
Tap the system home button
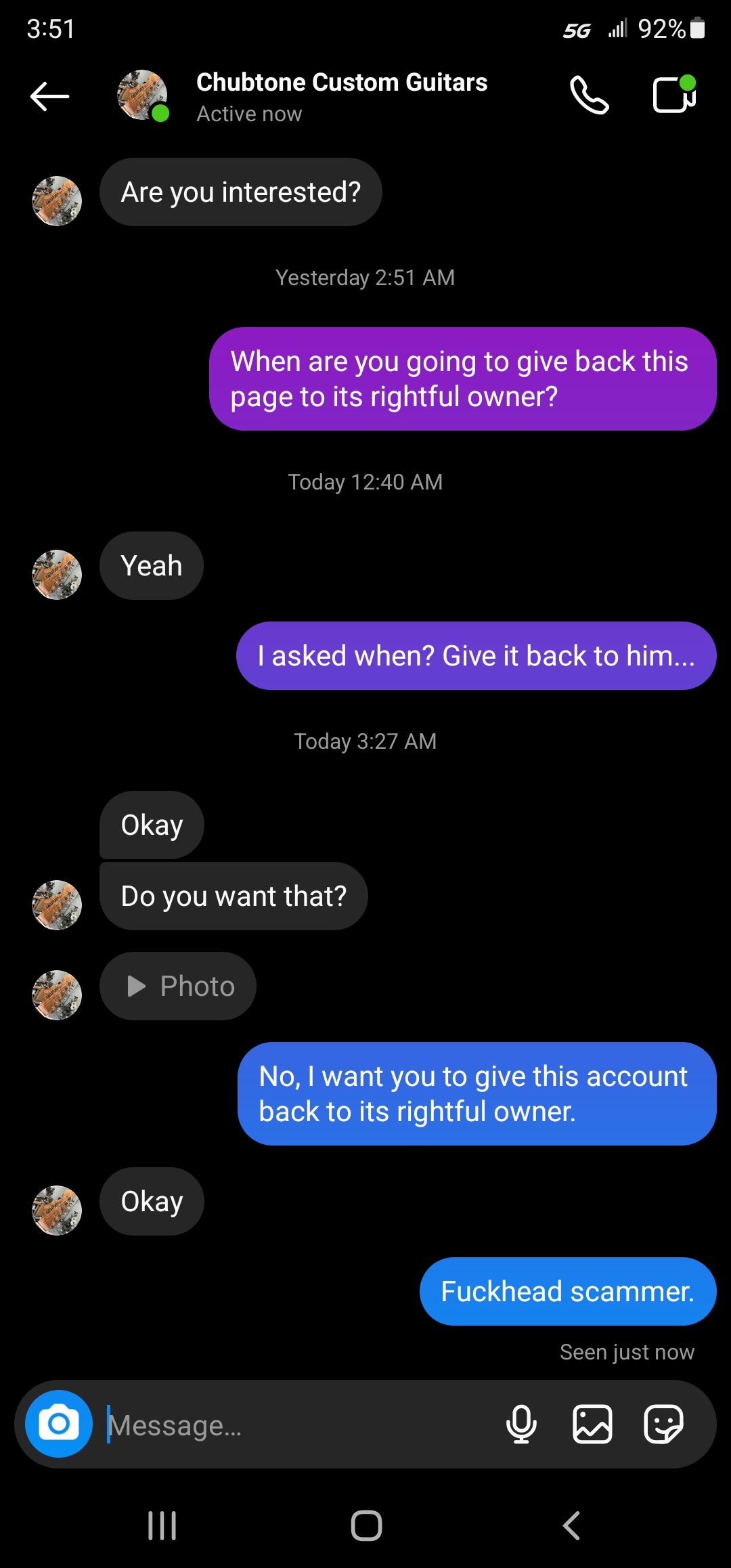pyautogui.click(x=366, y=1526)
